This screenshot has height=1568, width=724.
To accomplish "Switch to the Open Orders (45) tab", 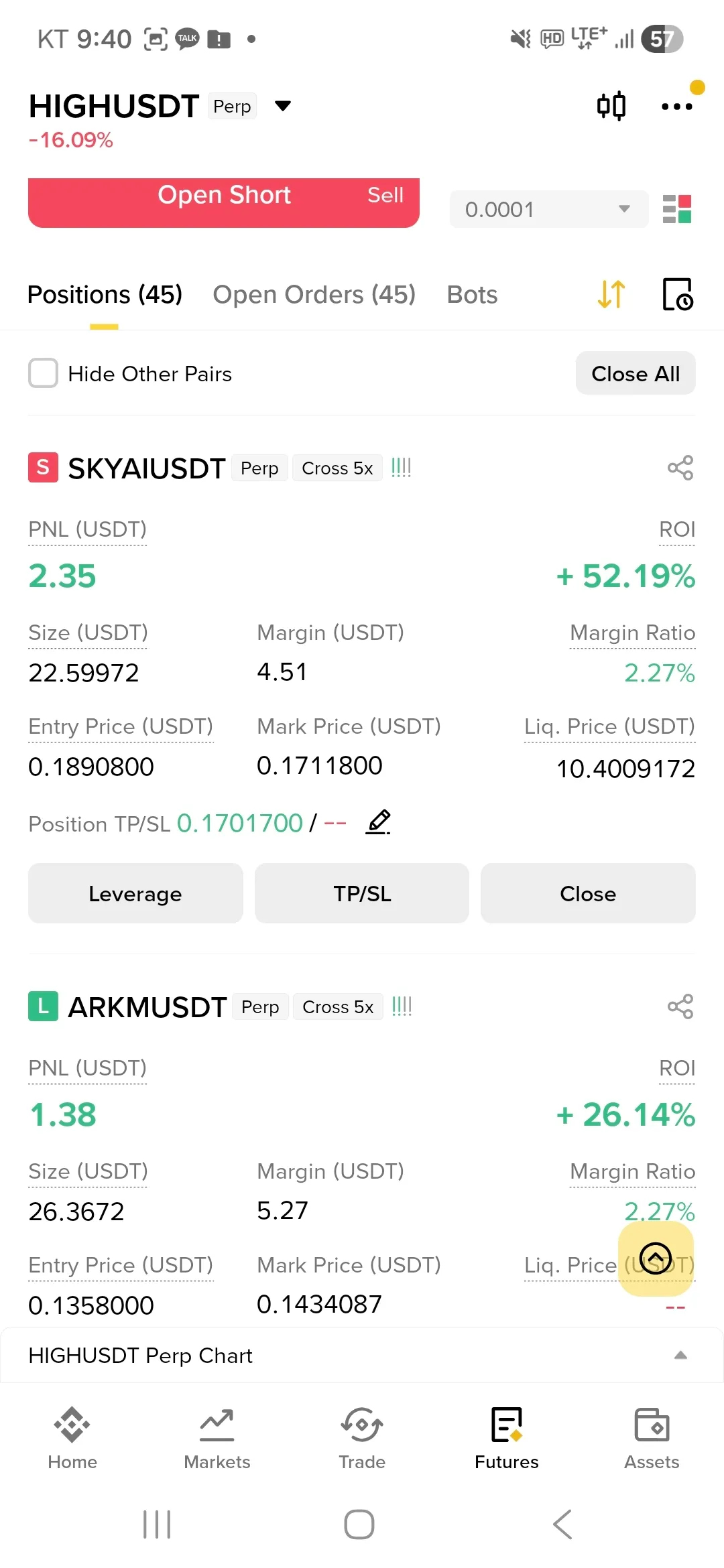I will (x=314, y=295).
